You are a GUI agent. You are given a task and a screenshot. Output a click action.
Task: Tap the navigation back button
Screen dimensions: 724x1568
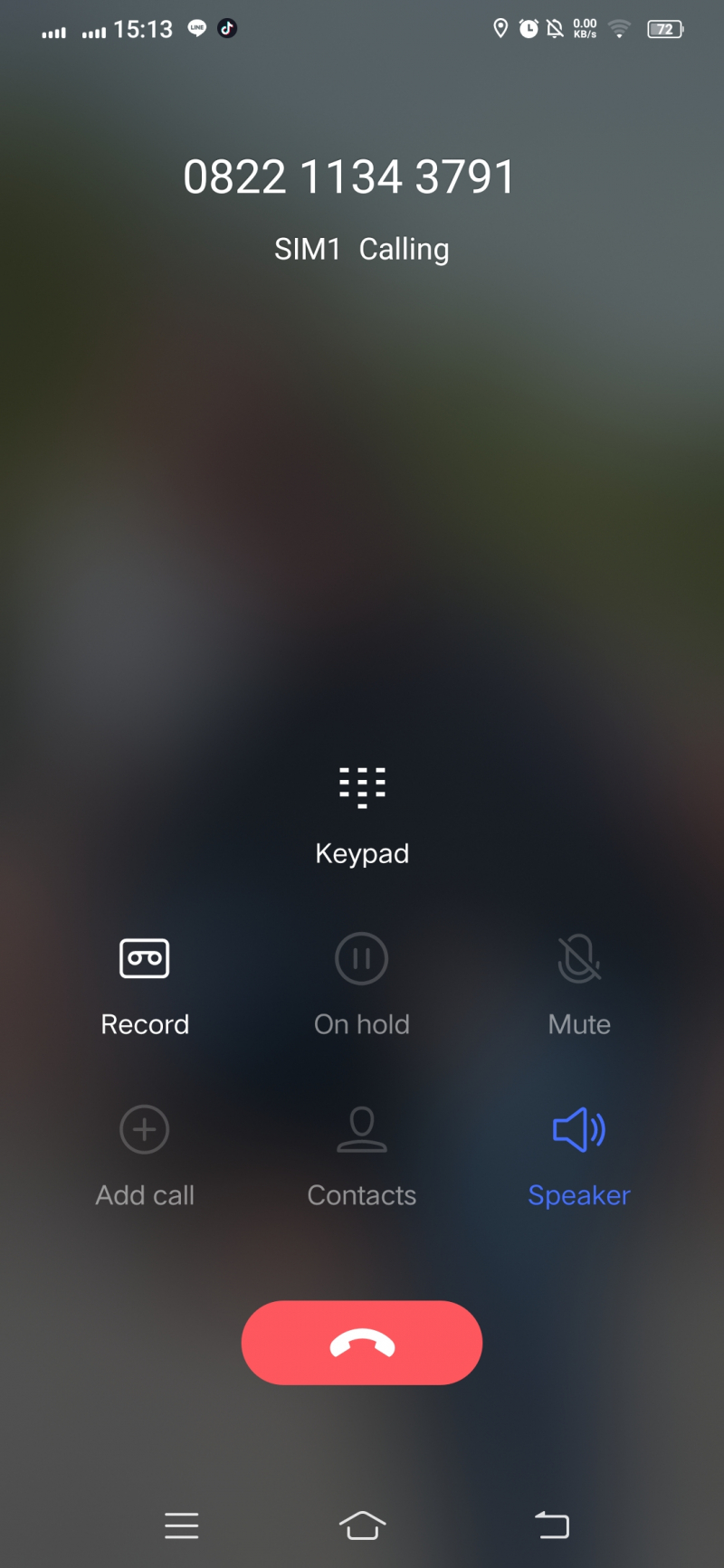coord(551,1525)
